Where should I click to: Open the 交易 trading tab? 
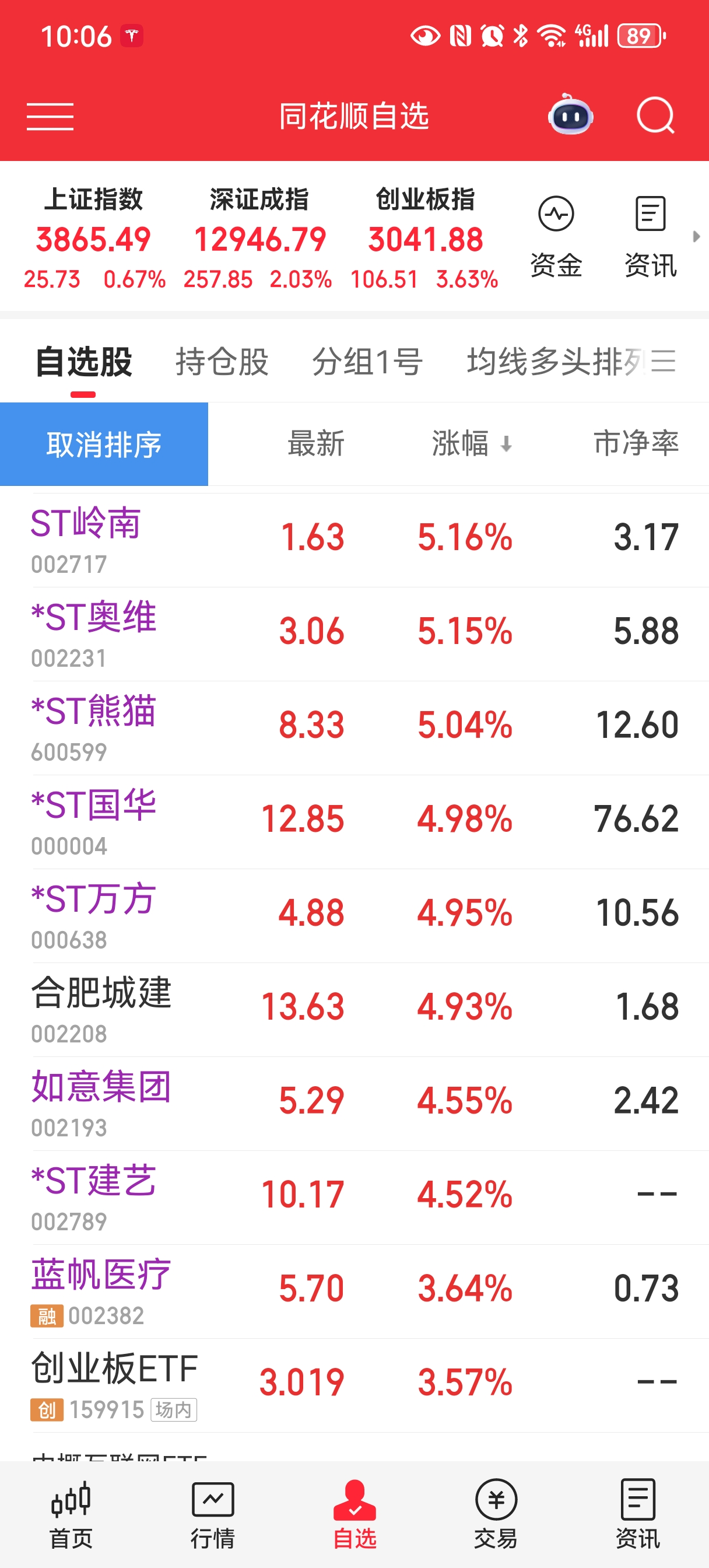[x=496, y=1515]
